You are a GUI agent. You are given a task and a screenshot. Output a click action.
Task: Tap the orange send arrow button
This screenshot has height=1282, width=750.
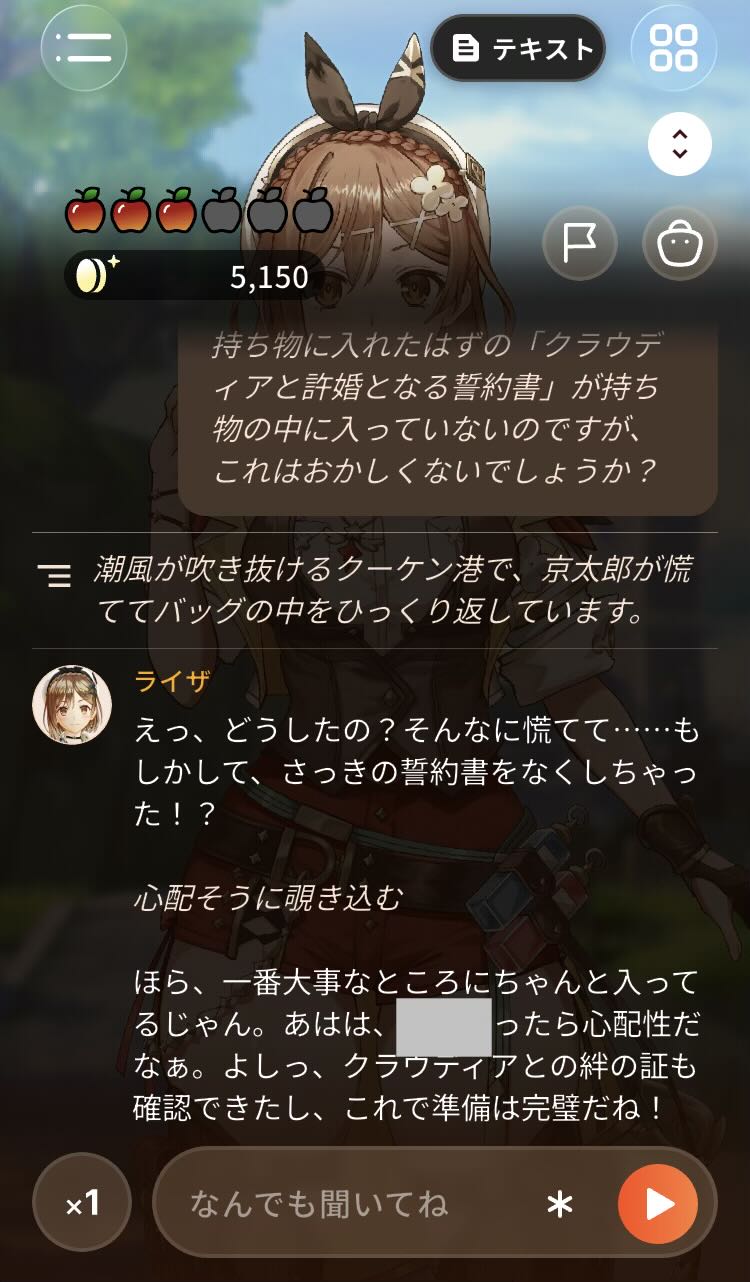(x=658, y=1204)
